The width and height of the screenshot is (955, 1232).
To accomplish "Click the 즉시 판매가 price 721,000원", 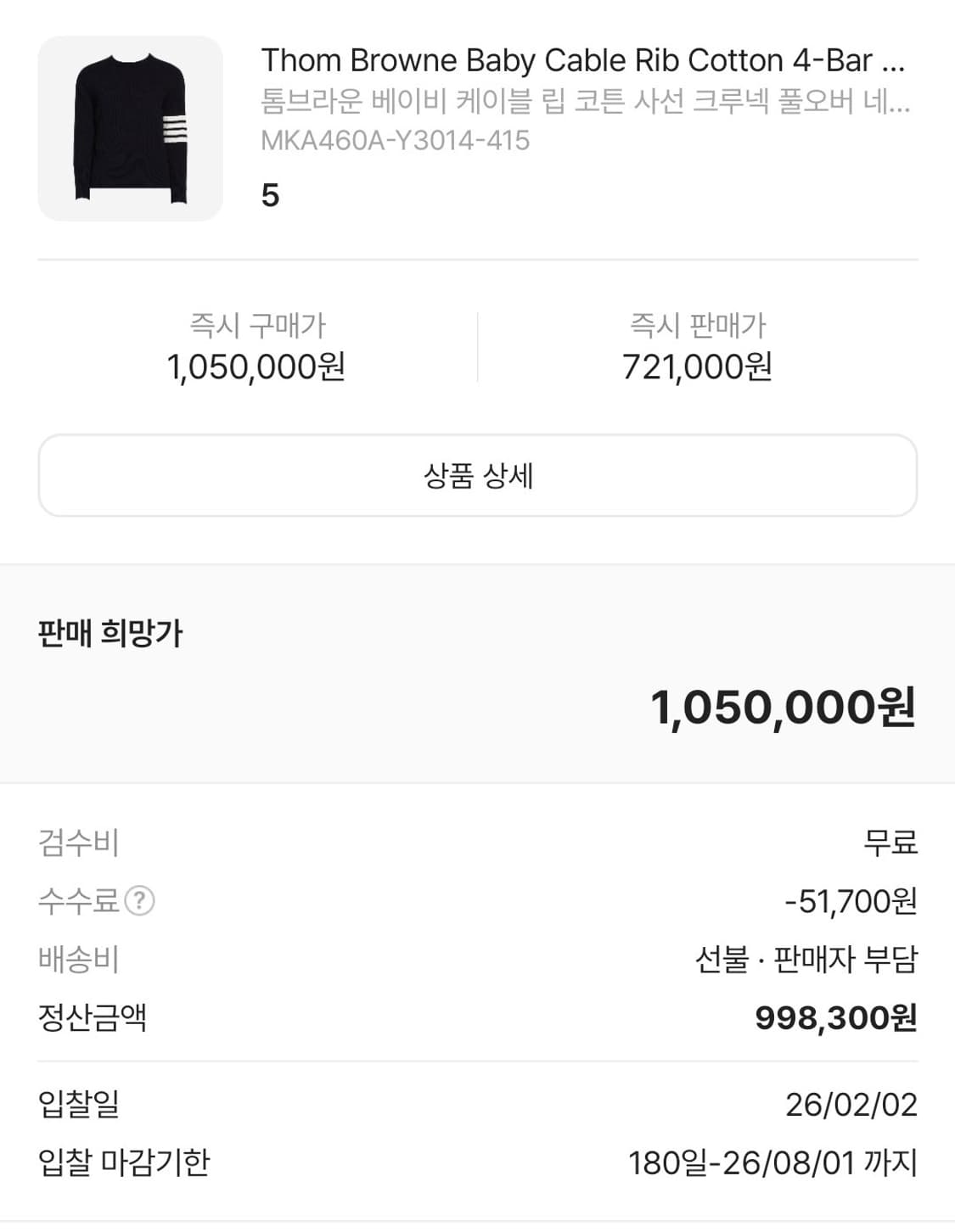I will tap(699, 367).
